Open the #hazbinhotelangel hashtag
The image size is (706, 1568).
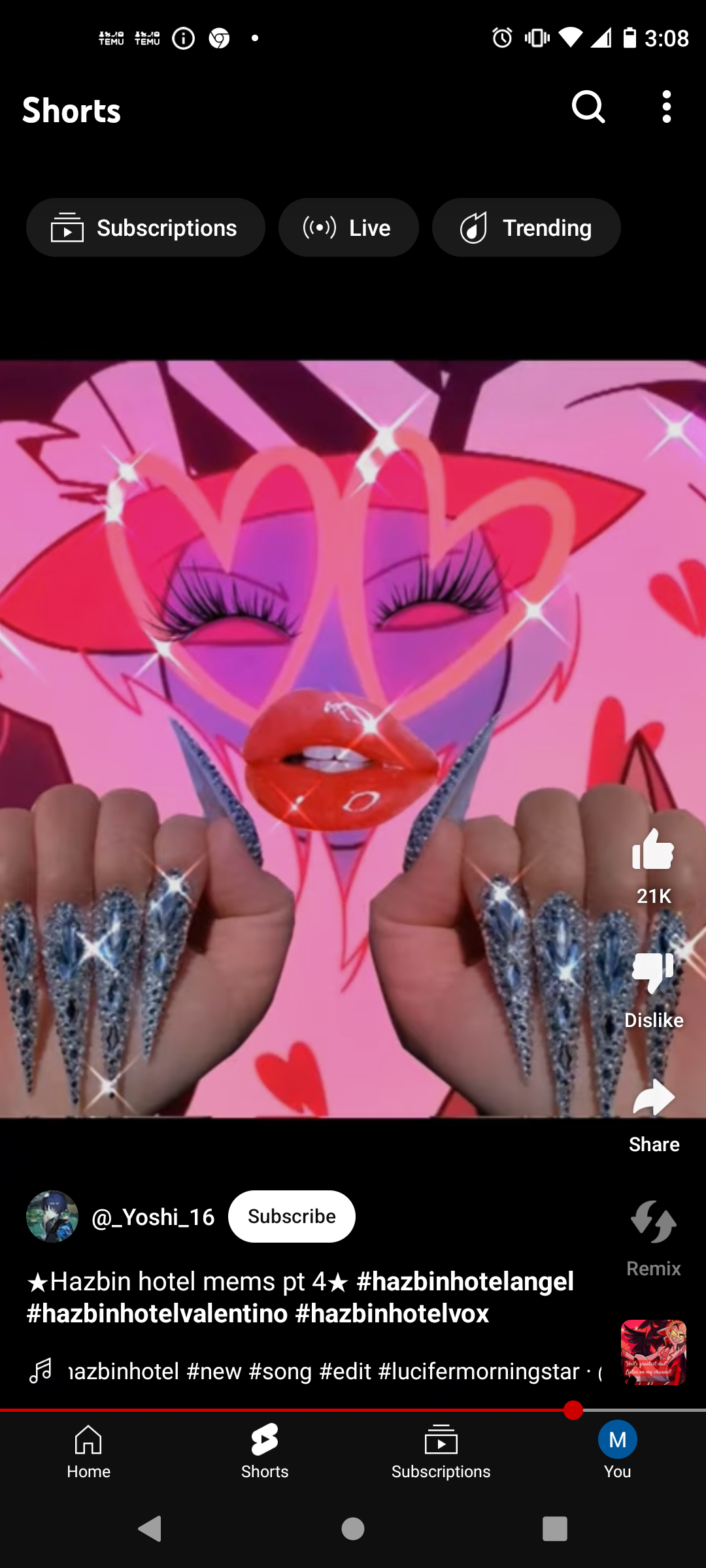[465, 1282]
